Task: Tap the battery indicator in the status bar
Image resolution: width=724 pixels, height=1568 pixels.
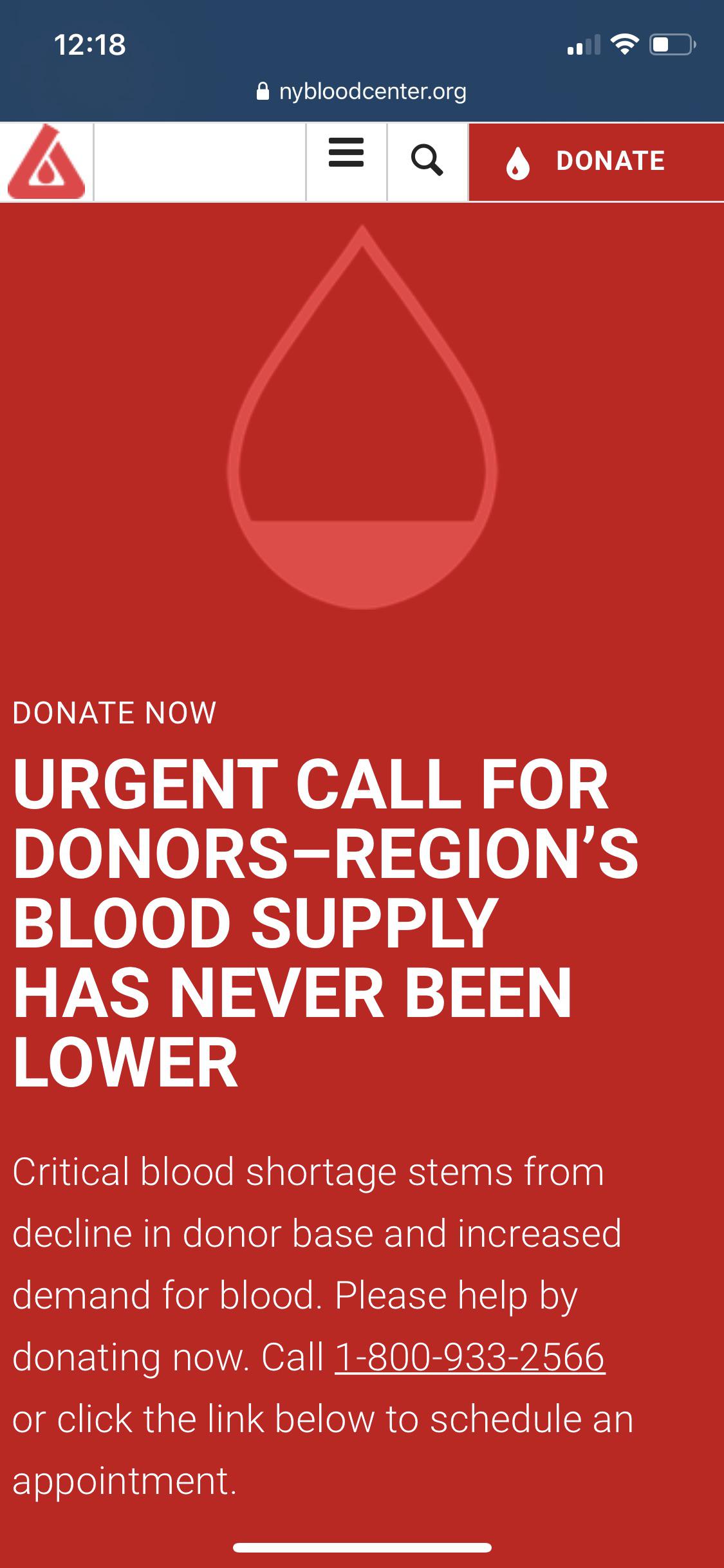Action: tap(670, 44)
